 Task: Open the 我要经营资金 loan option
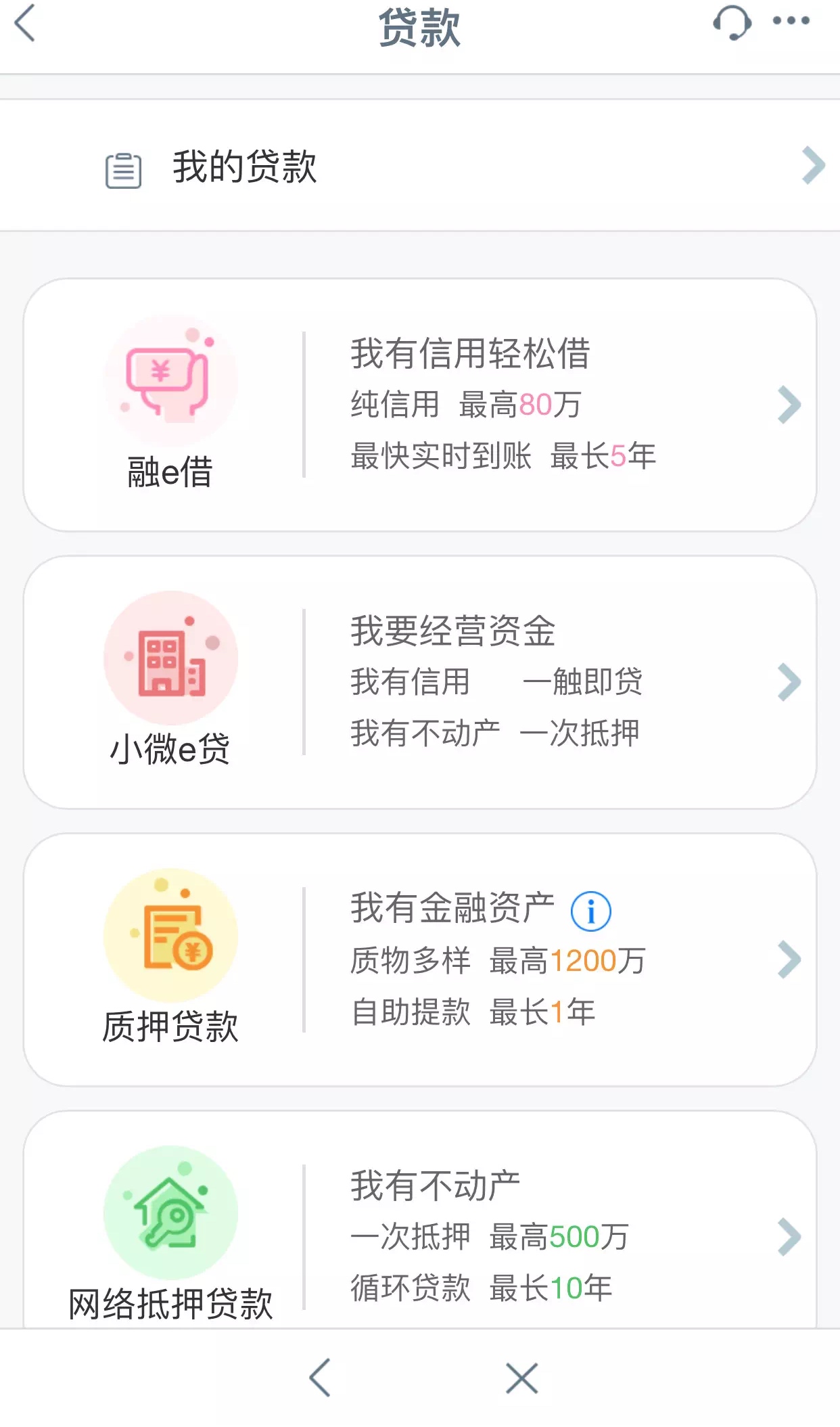[454, 631]
